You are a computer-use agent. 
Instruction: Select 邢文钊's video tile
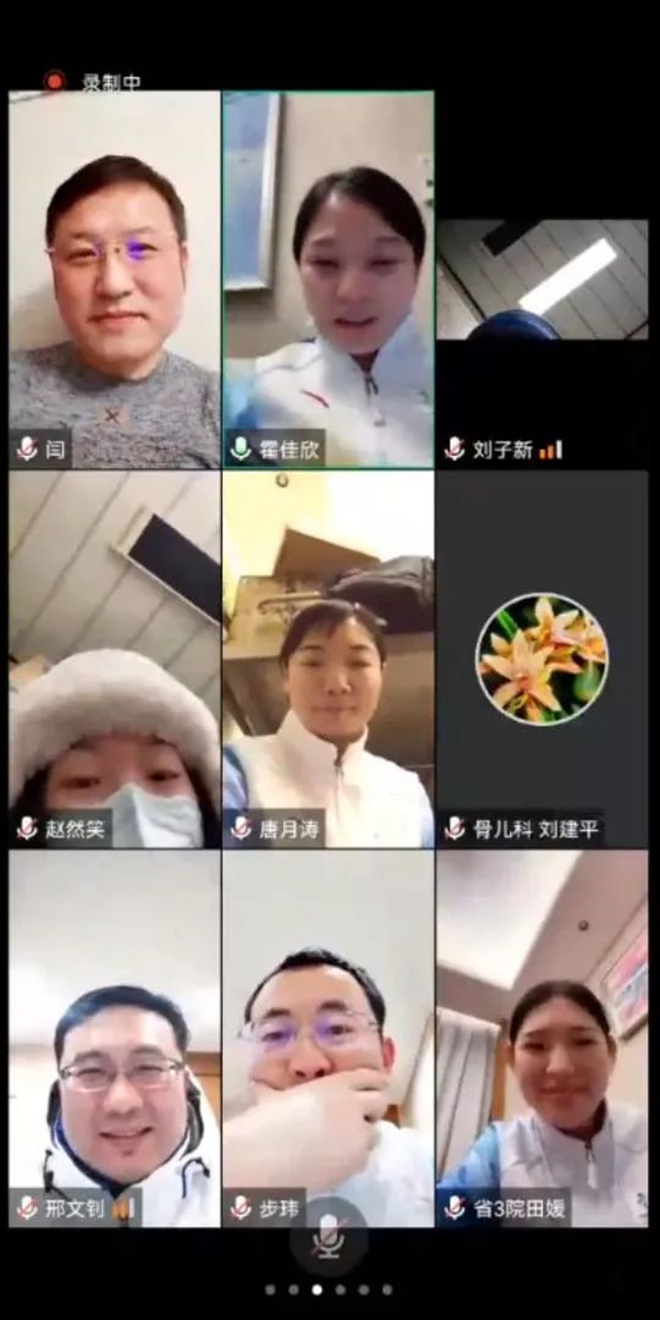point(115,1040)
